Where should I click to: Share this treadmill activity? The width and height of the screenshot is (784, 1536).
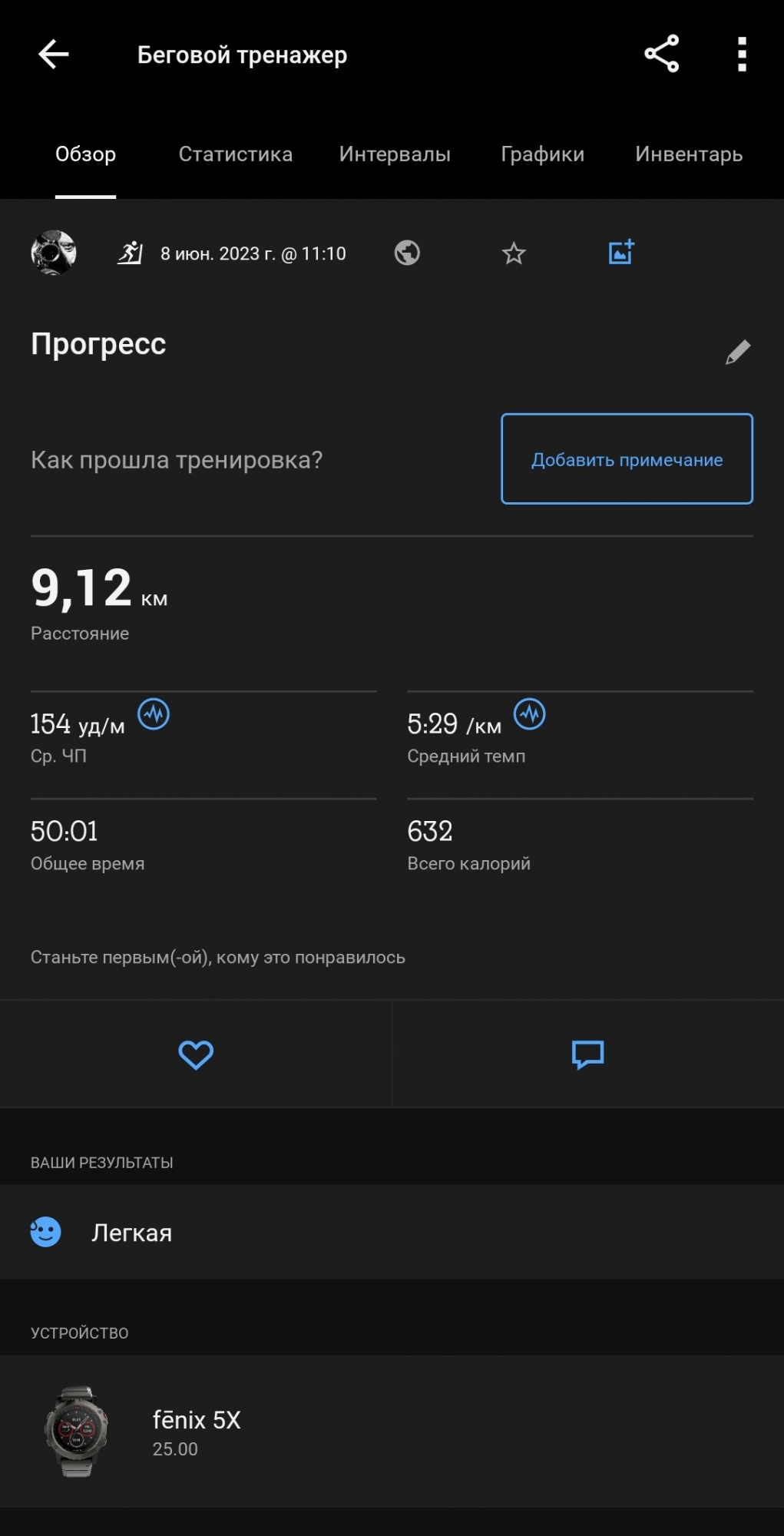point(661,54)
